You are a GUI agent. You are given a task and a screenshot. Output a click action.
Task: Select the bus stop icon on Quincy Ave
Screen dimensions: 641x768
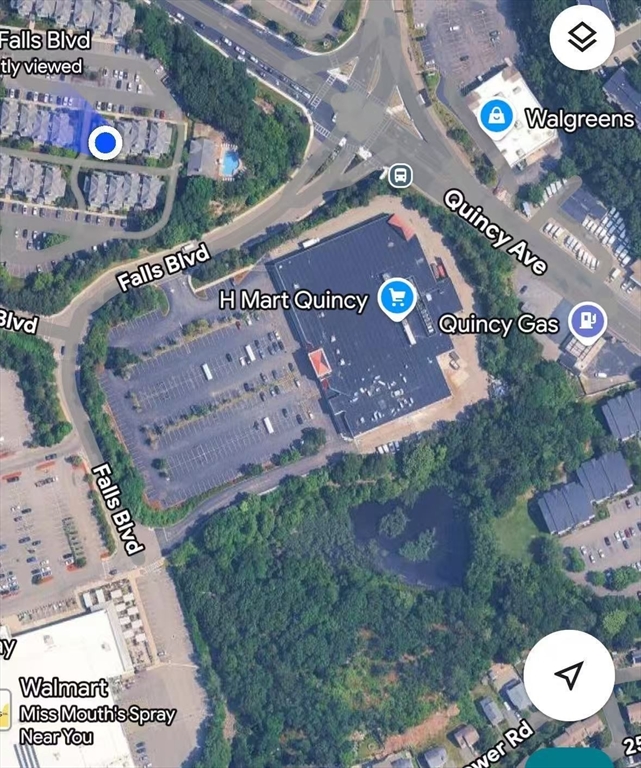(400, 176)
